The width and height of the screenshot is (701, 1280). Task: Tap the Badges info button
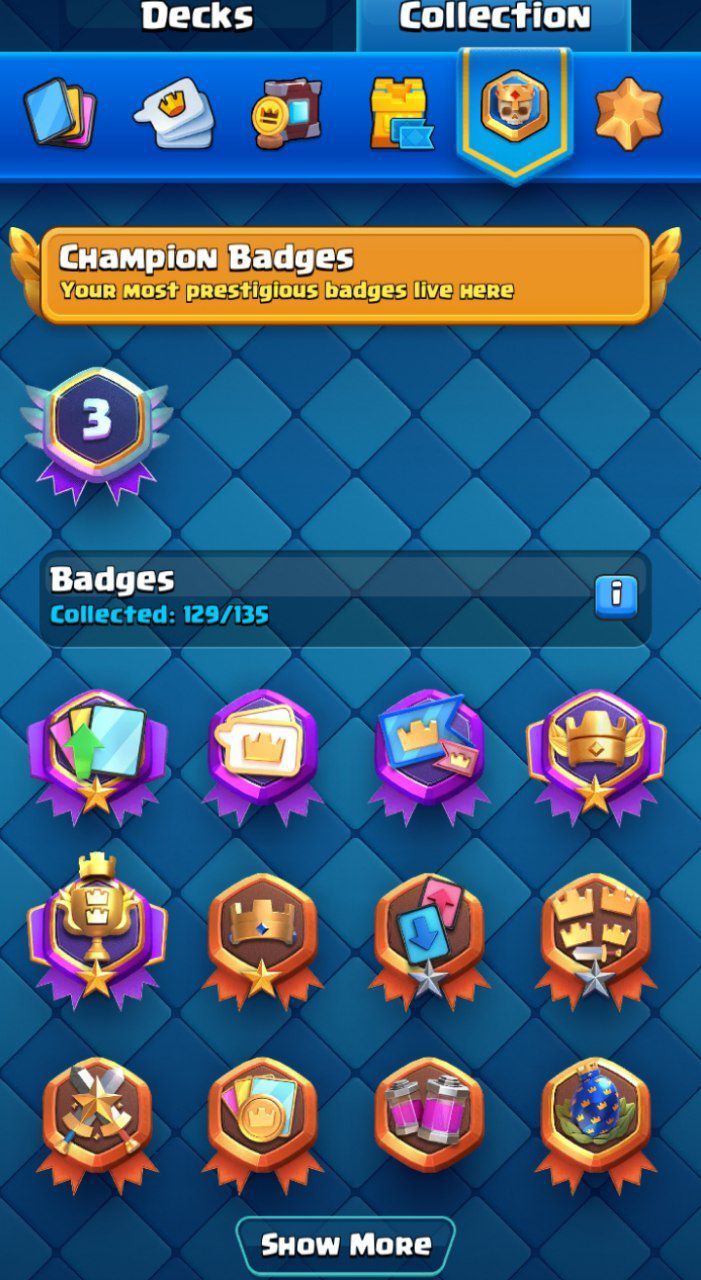[616, 596]
